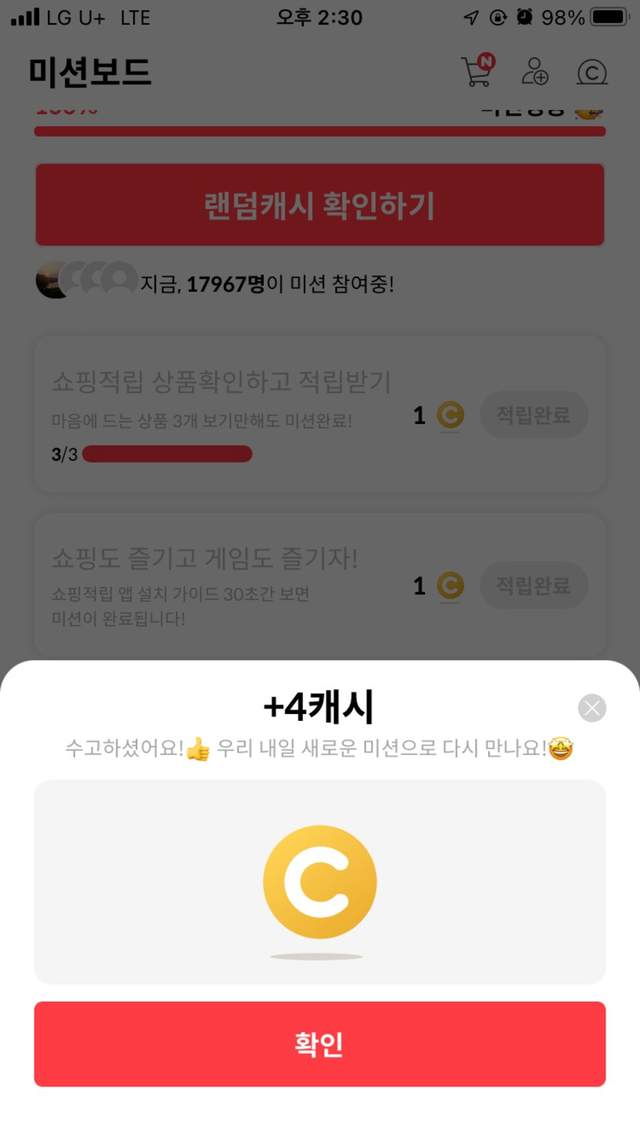The height and width of the screenshot is (1138, 640).
Task: Dismiss the +4캐시 popup with the X
Action: (x=592, y=708)
